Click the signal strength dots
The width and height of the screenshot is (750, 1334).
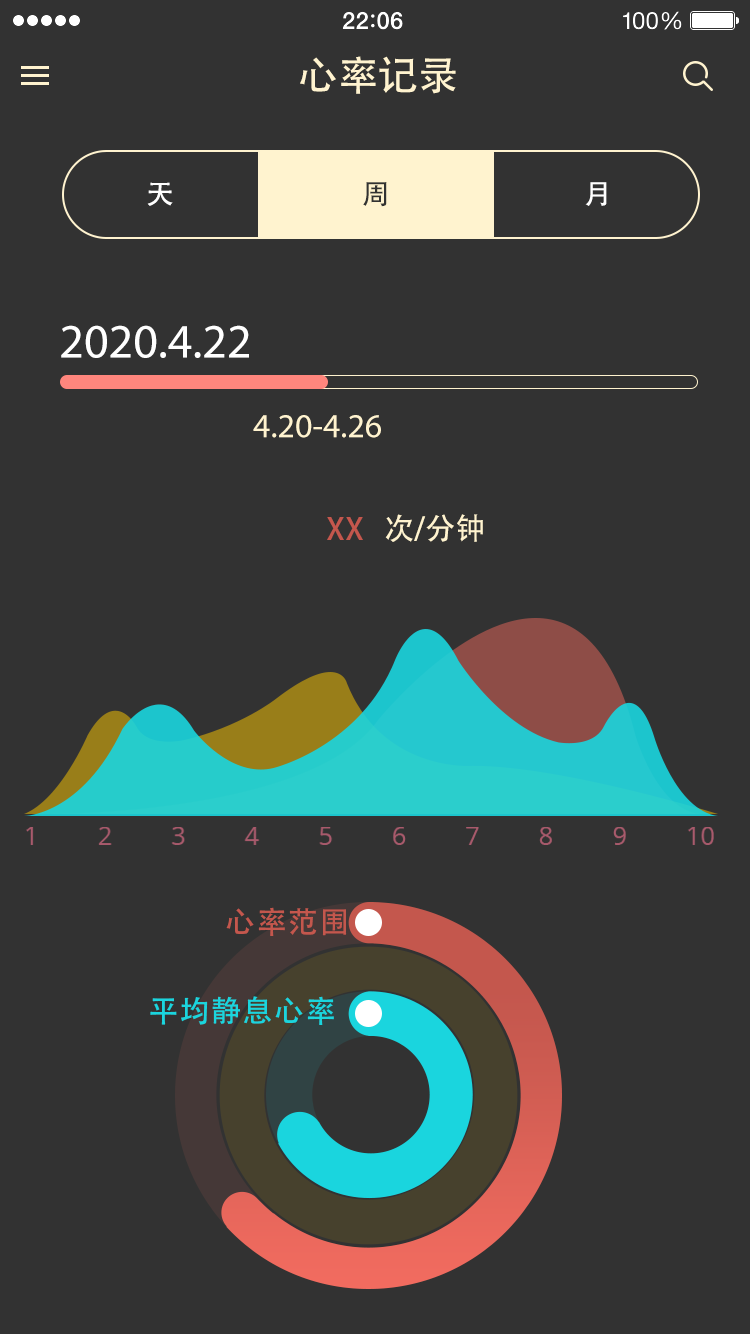pos(45,19)
